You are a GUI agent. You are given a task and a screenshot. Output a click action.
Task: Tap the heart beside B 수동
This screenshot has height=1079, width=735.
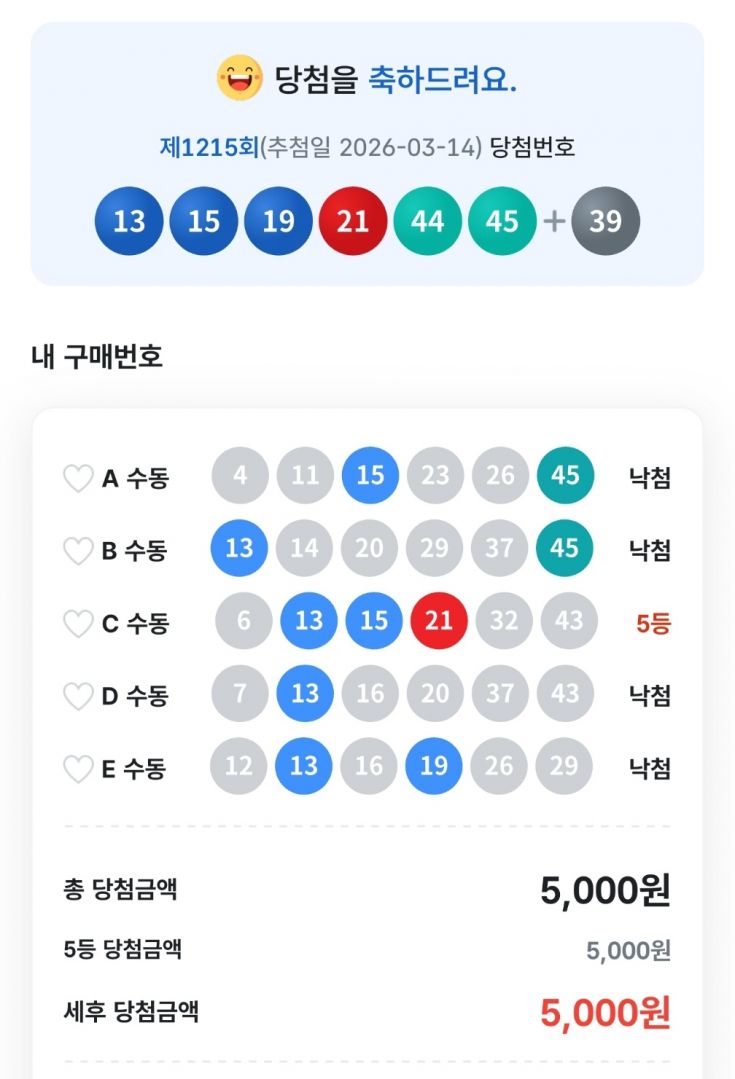(78, 551)
